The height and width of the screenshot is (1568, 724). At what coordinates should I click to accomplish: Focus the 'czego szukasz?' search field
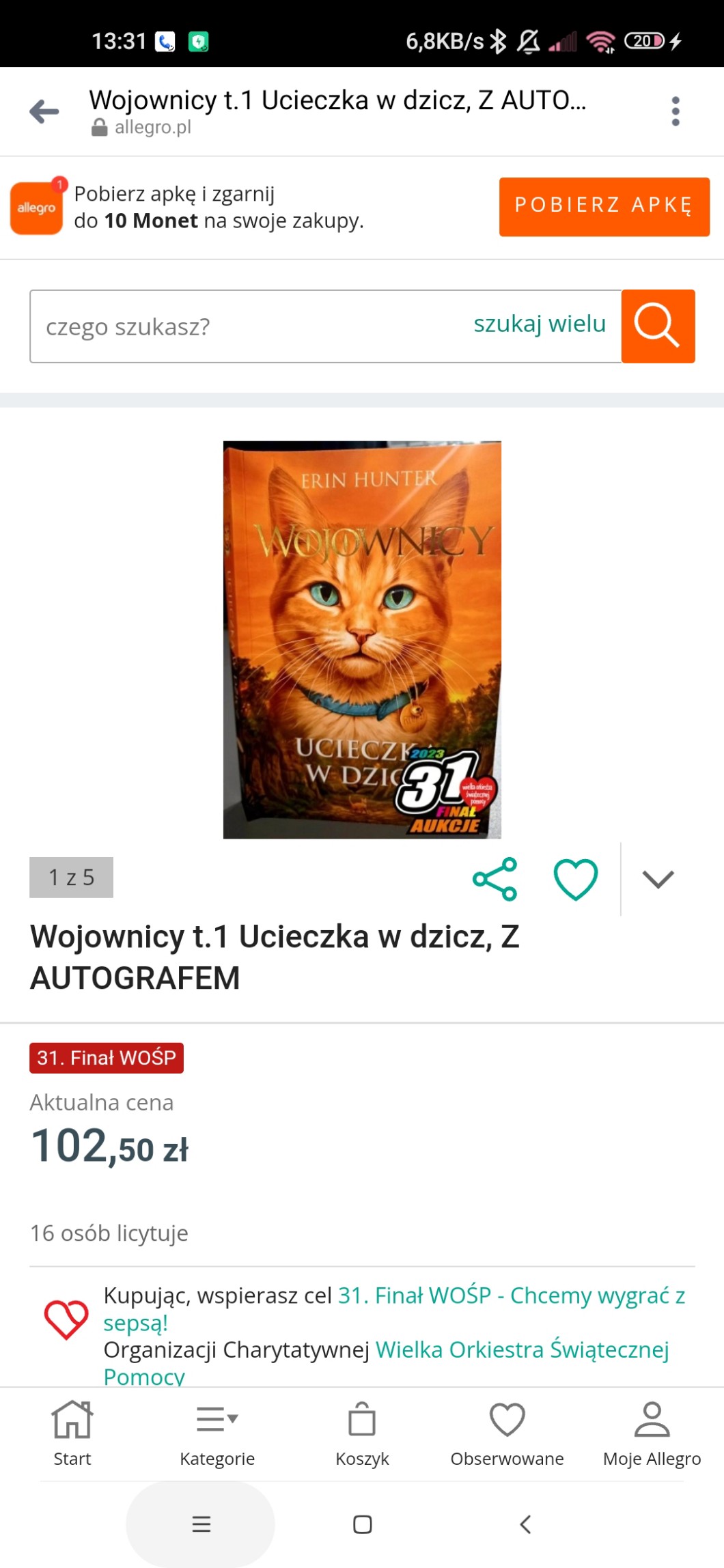point(246,326)
